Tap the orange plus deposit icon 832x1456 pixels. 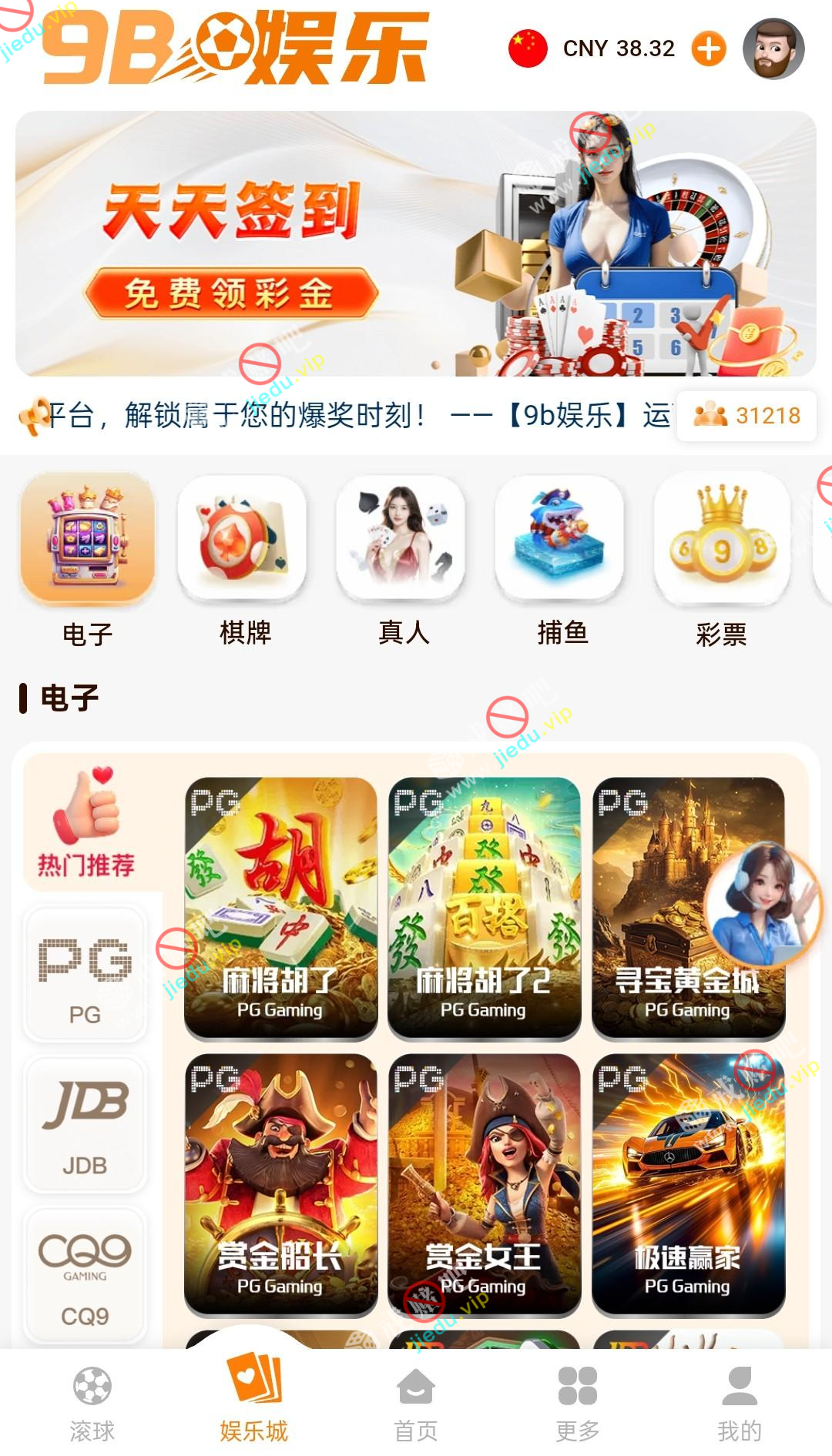coord(708,49)
